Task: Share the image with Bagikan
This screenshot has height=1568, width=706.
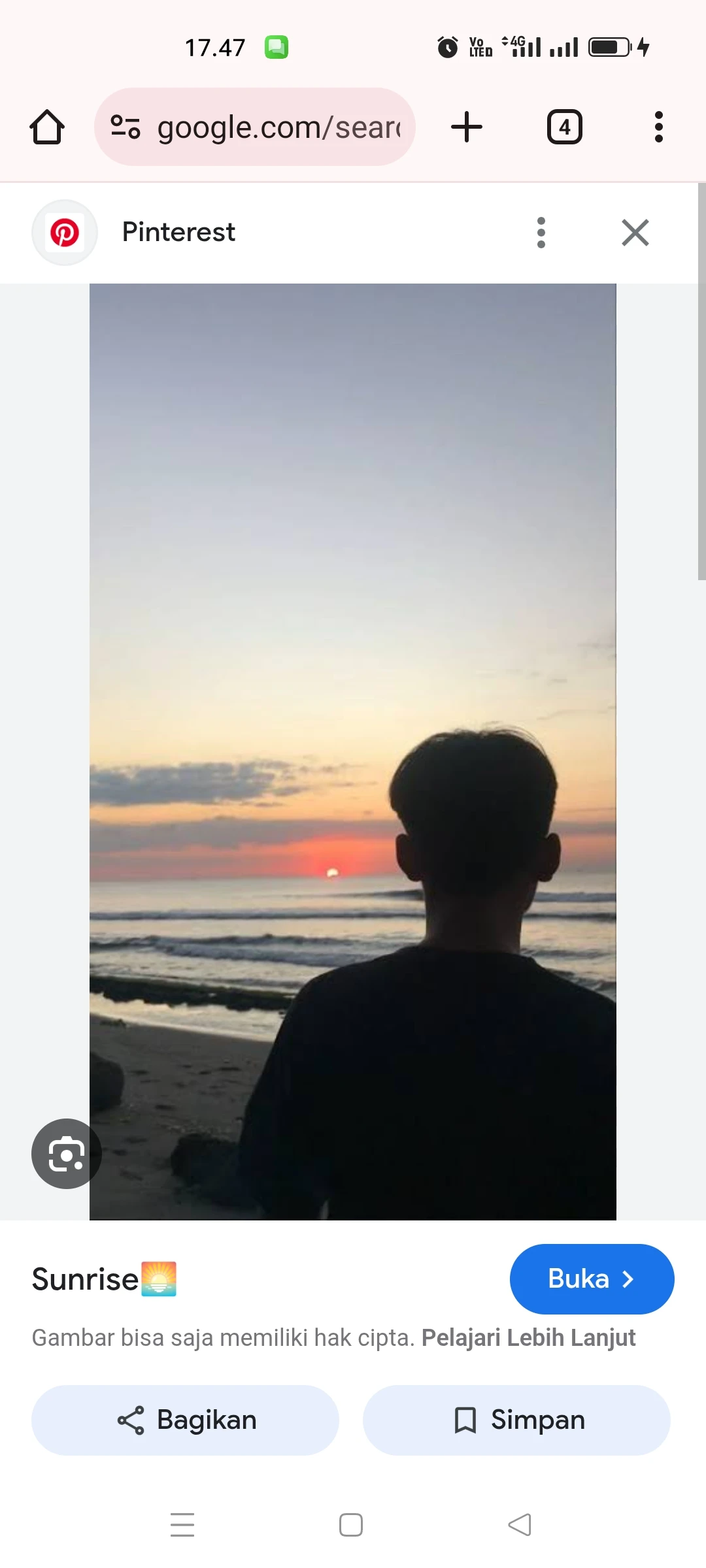Action: click(185, 1420)
